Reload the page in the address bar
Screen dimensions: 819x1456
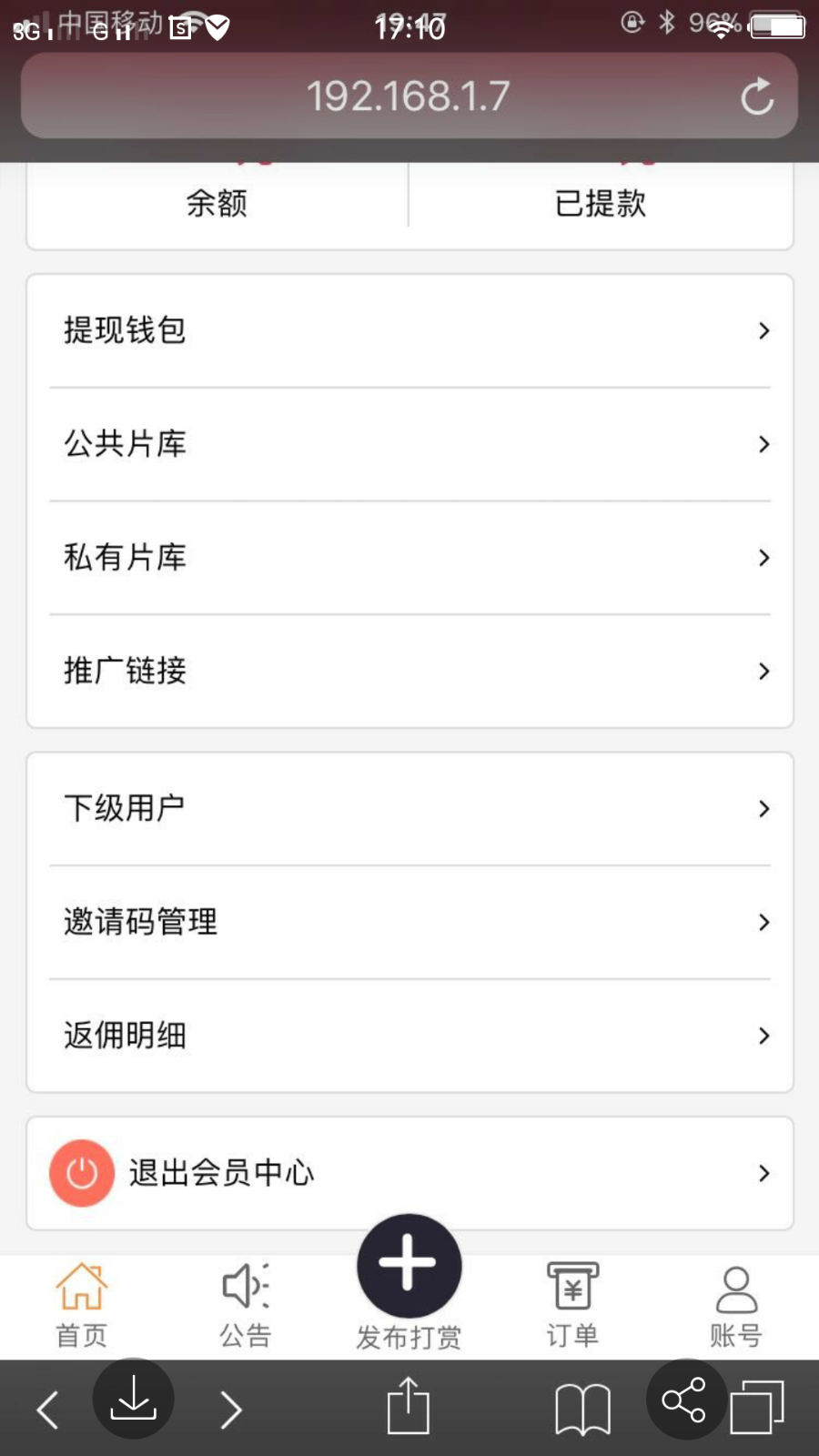tap(756, 96)
